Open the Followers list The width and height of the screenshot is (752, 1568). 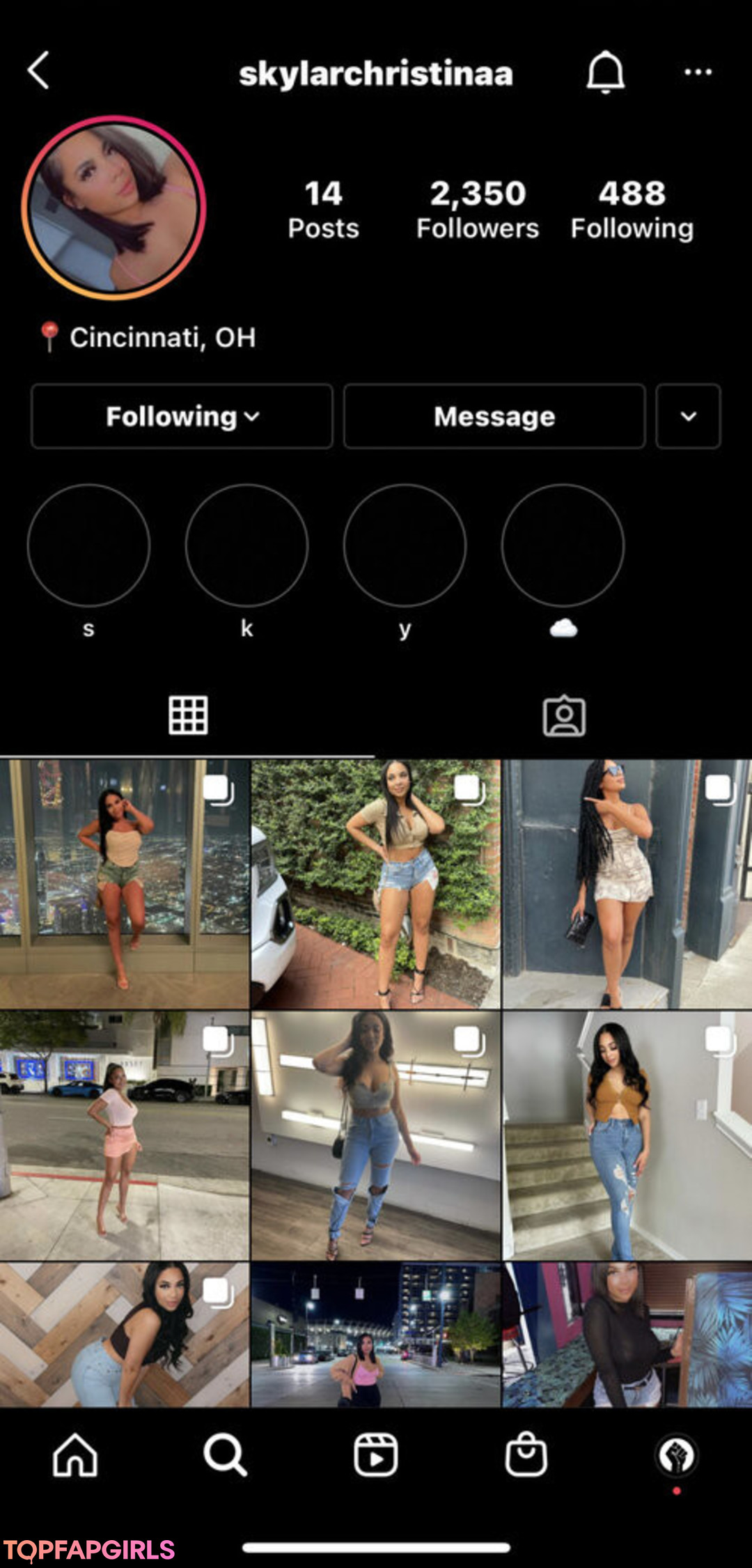[477, 209]
